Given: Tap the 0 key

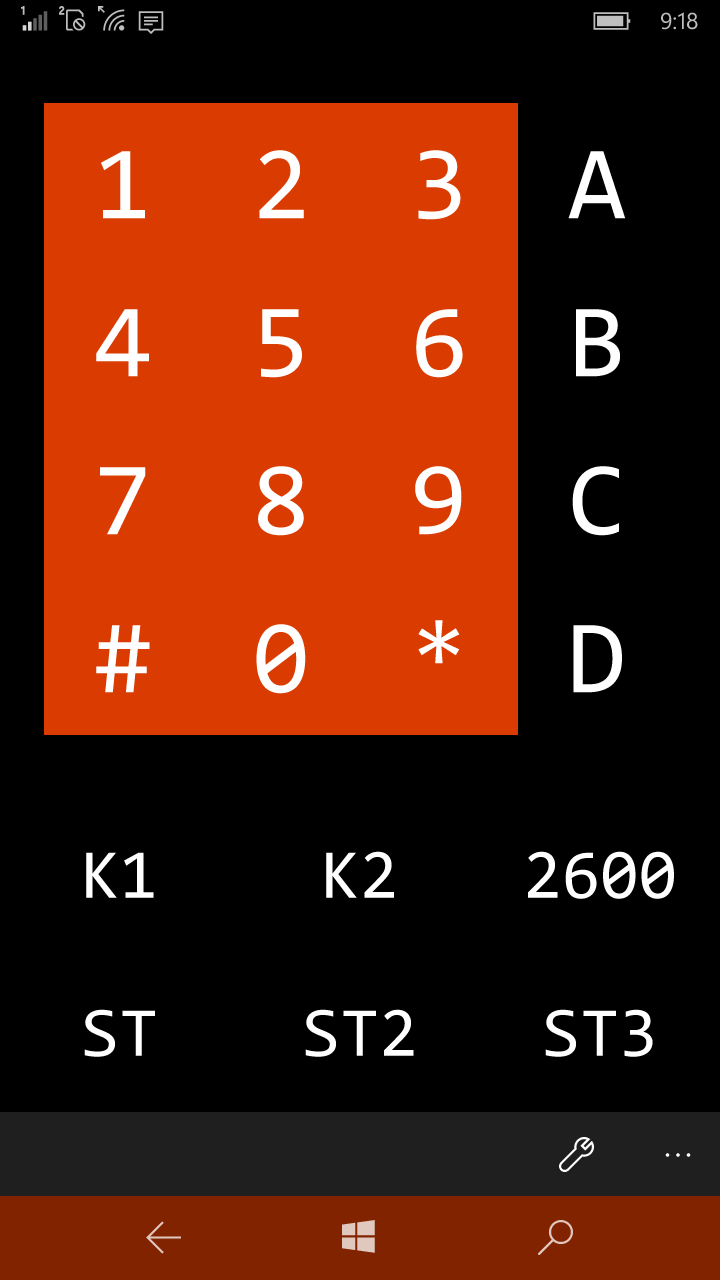Looking at the screenshot, I should [280, 660].
